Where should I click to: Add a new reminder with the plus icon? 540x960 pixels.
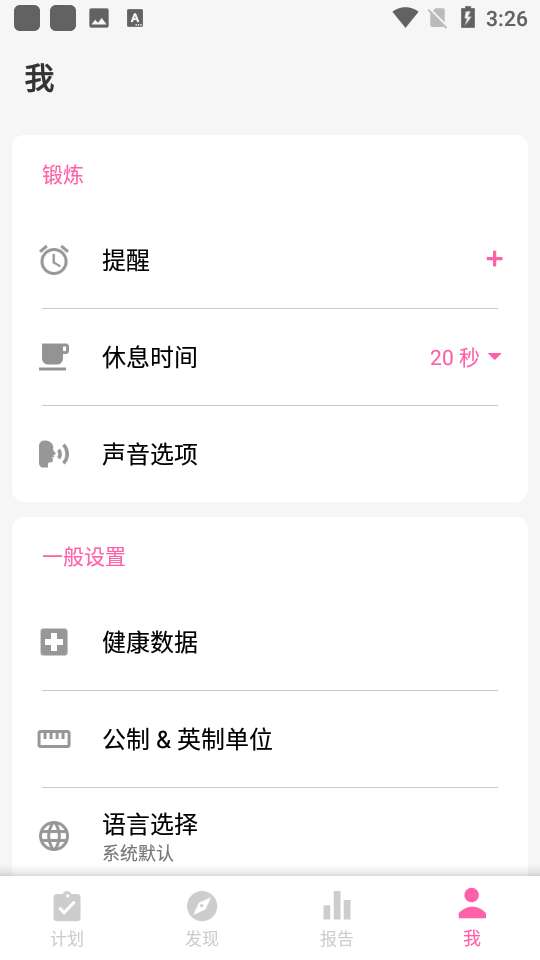coord(494,260)
